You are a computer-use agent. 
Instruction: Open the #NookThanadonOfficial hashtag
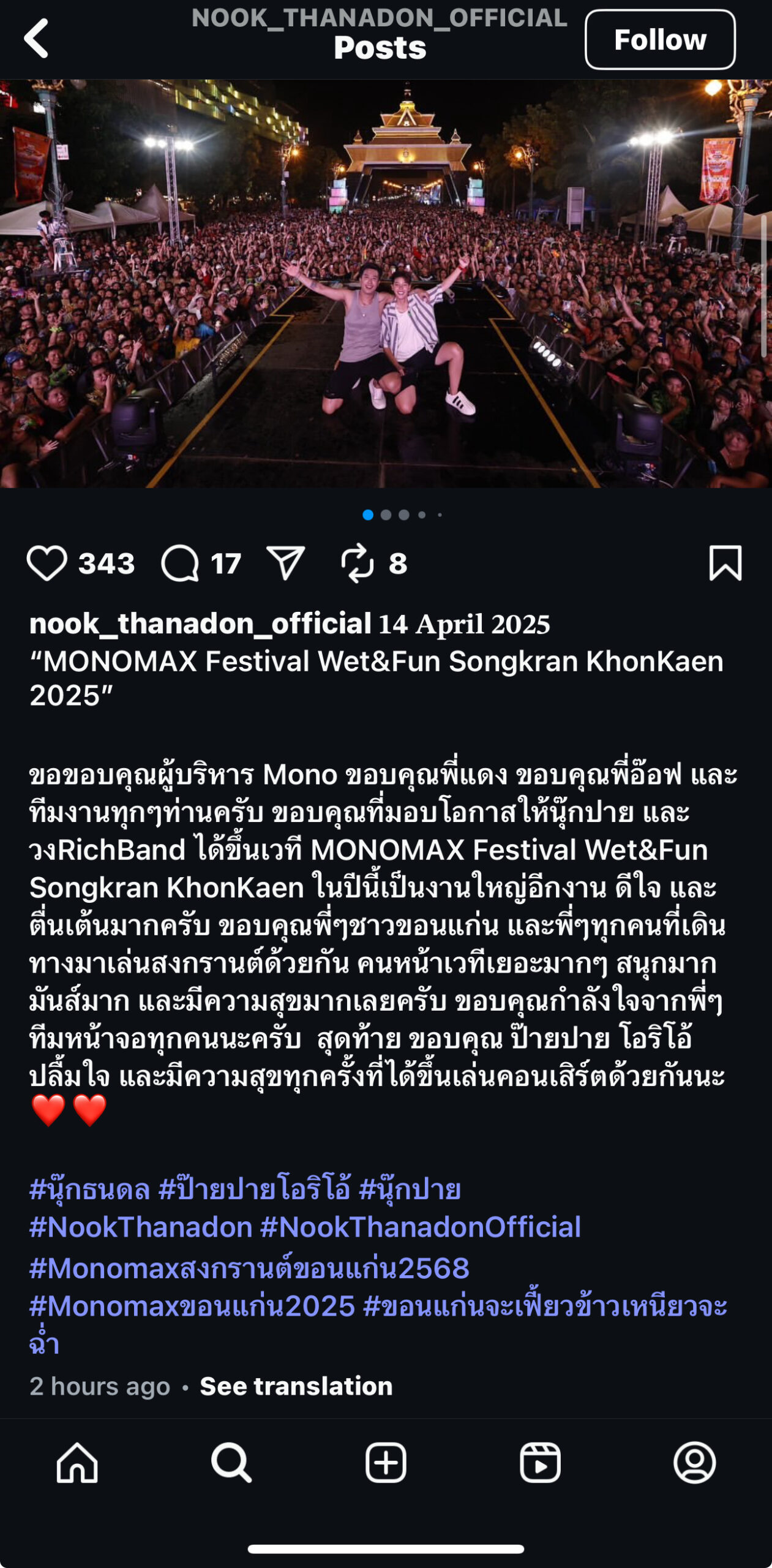pyautogui.click(x=421, y=1227)
